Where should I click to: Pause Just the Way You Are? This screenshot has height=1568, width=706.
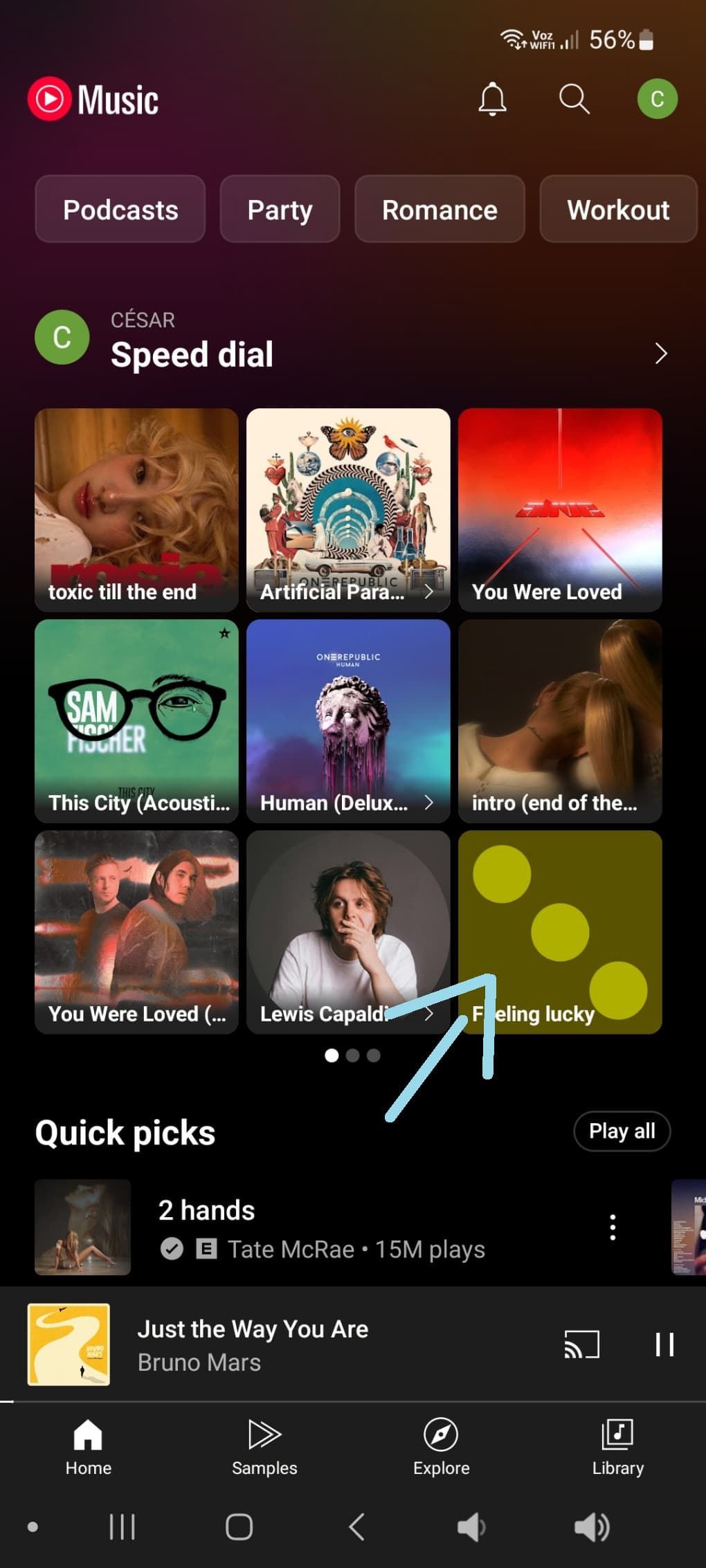coord(664,1344)
